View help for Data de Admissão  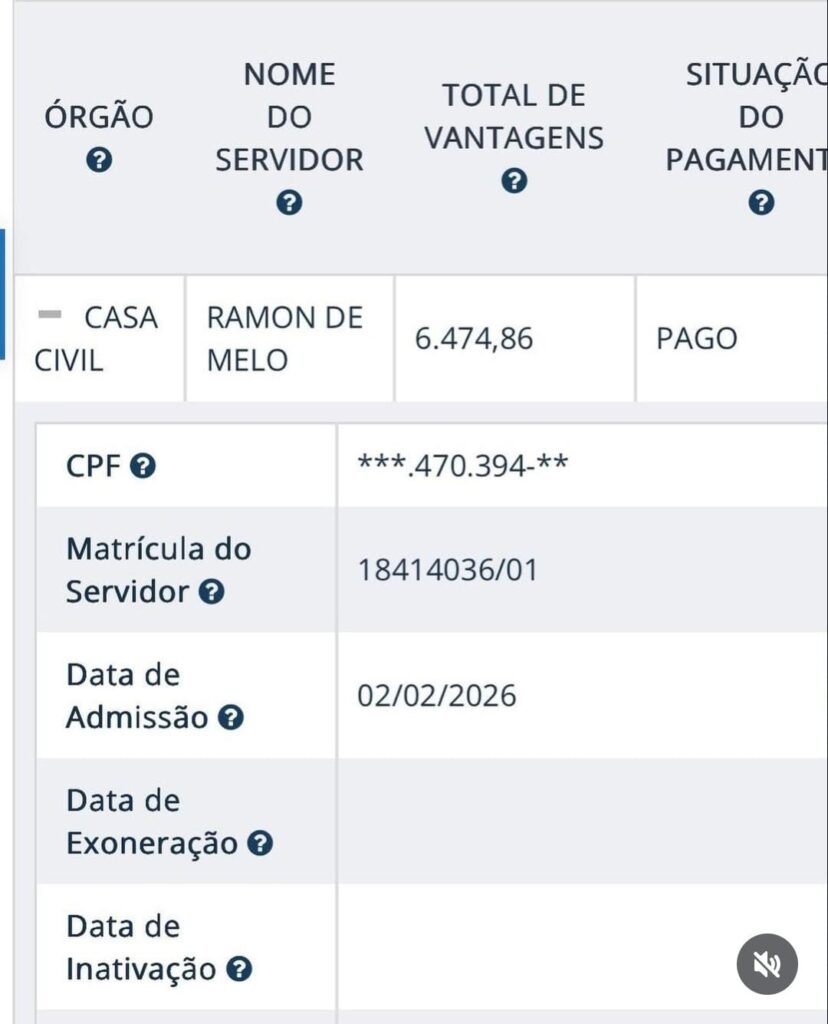231,718
